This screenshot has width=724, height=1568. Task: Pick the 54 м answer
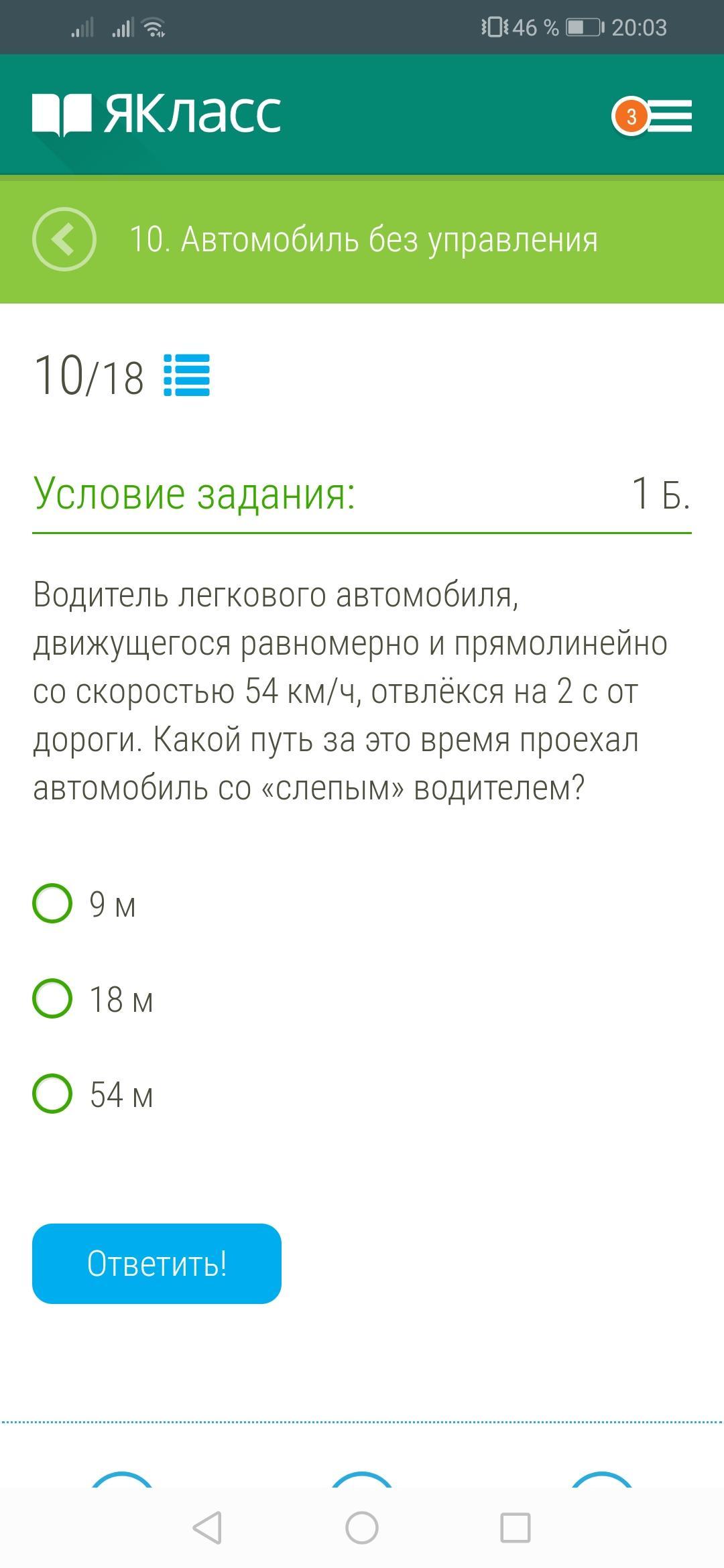click(x=53, y=1094)
